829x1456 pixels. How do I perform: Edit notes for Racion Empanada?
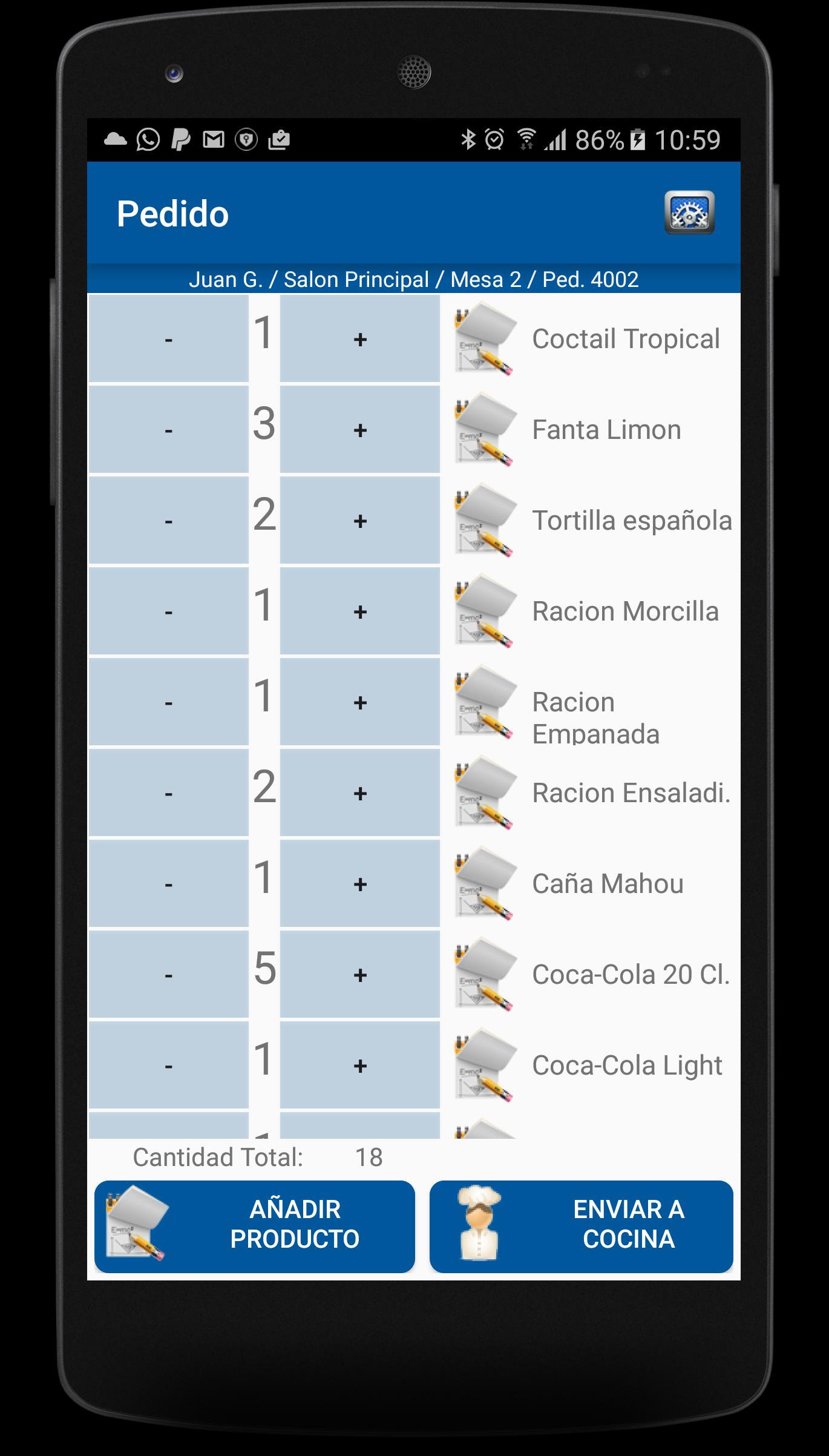click(485, 702)
